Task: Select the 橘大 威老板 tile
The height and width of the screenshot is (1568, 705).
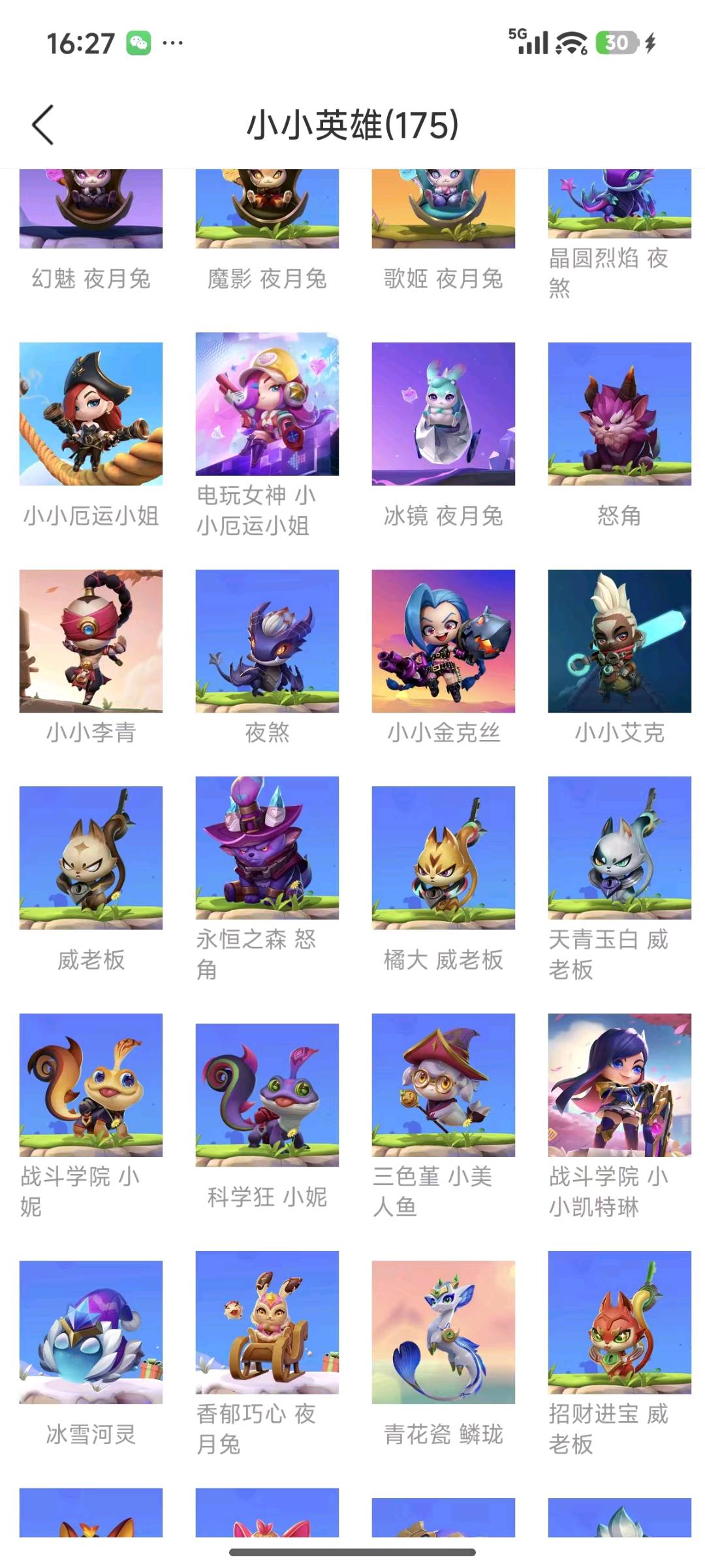Action: tap(443, 857)
